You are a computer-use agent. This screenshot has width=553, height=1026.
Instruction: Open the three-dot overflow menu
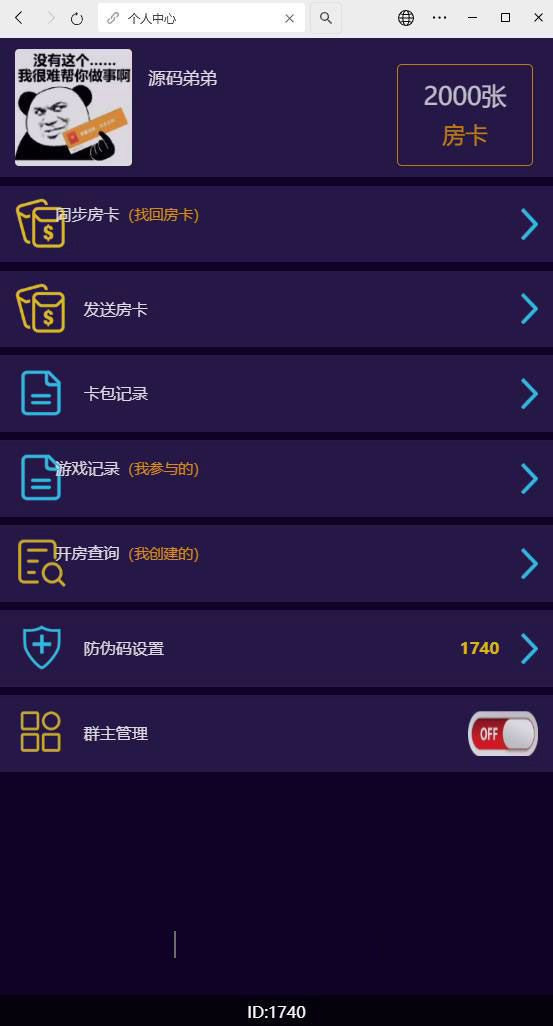(440, 18)
